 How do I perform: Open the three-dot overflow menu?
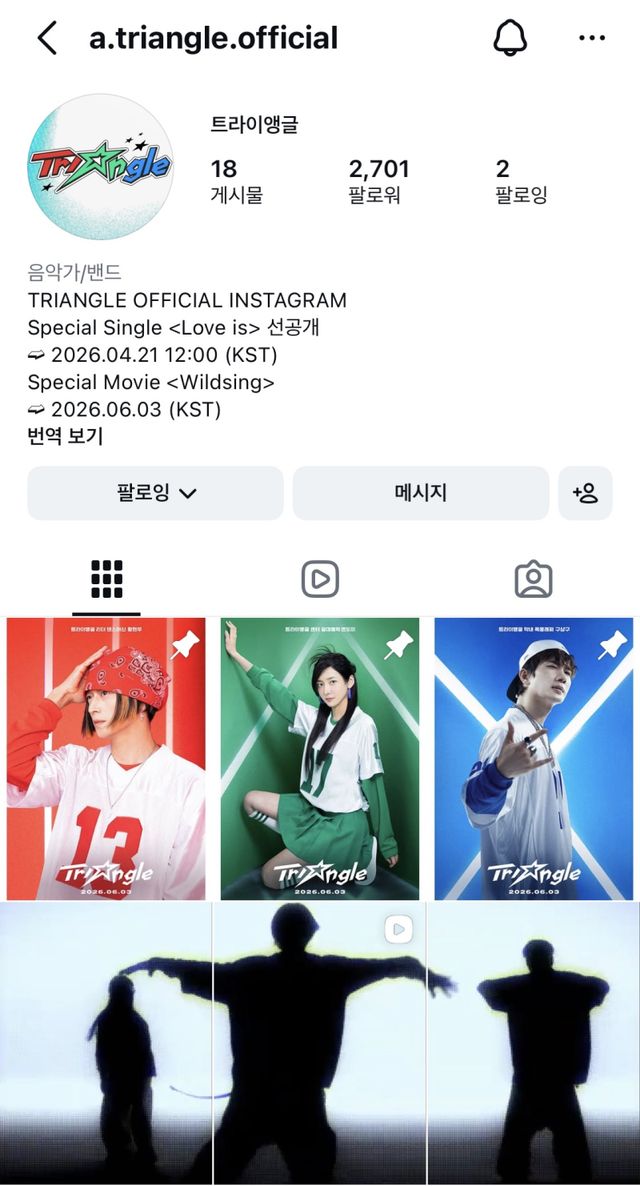pyautogui.click(x=592, y=38)
